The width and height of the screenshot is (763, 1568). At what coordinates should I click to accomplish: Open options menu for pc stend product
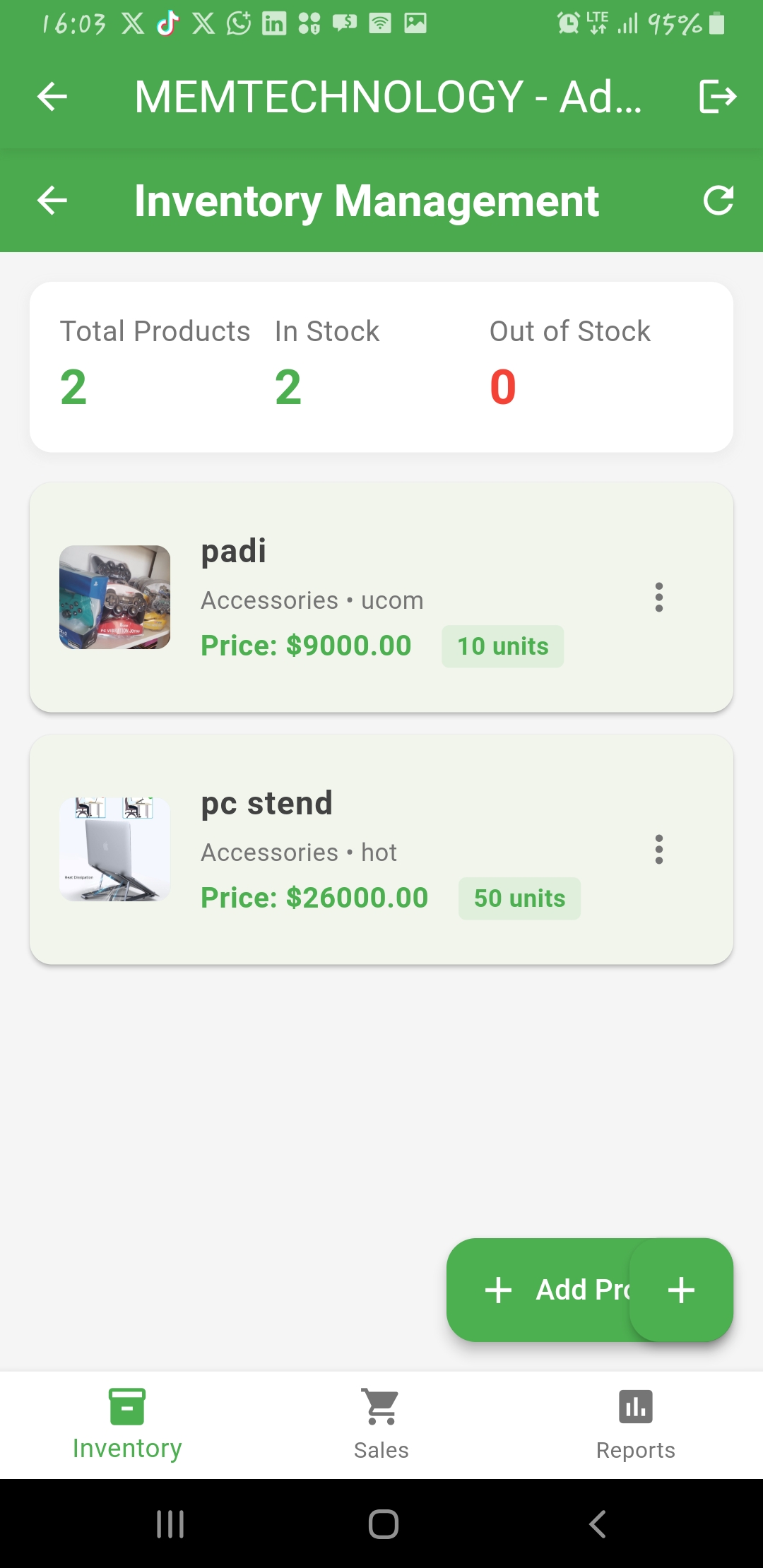[x=659, y=850]
